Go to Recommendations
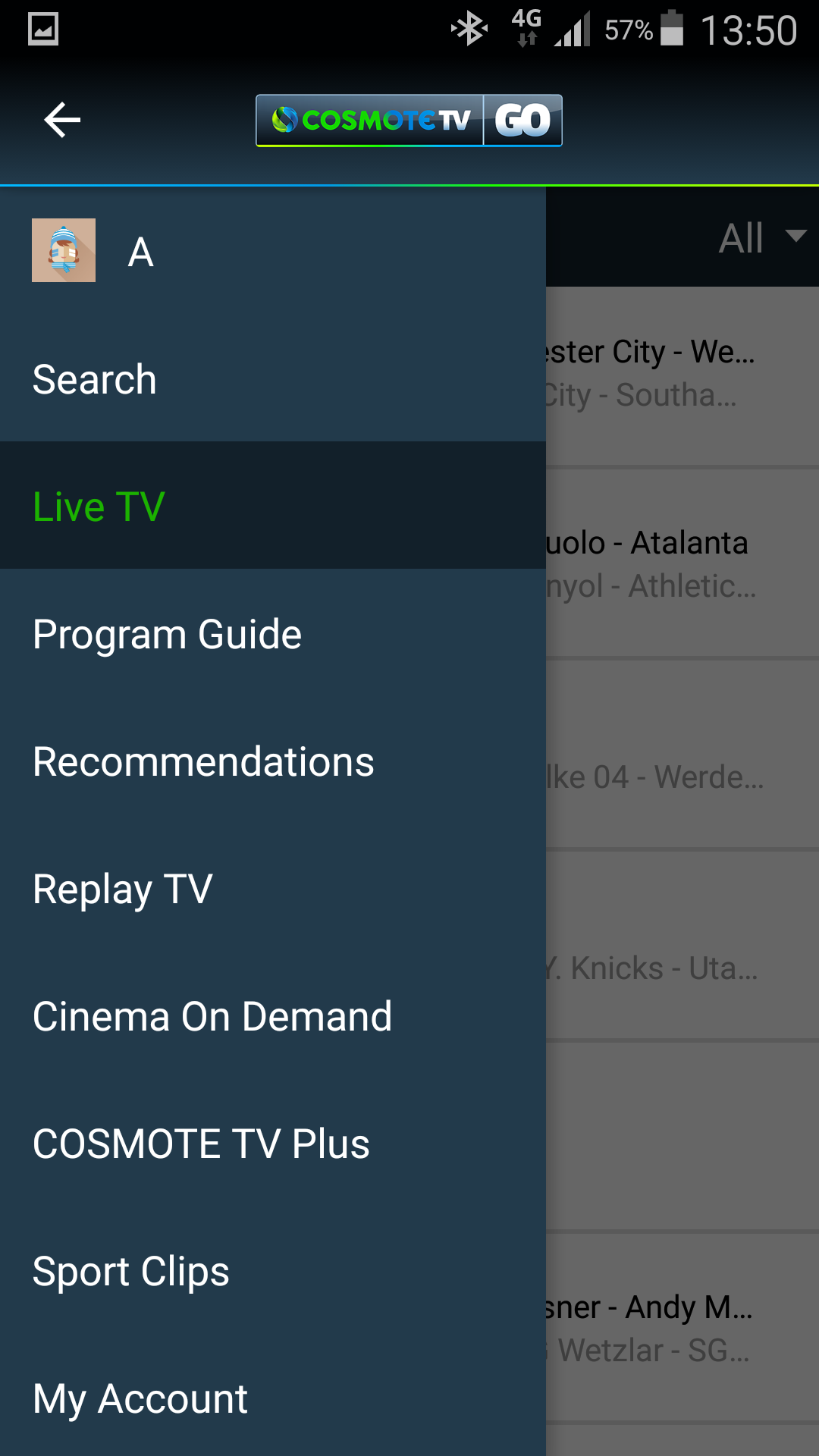 pos(203,761)
